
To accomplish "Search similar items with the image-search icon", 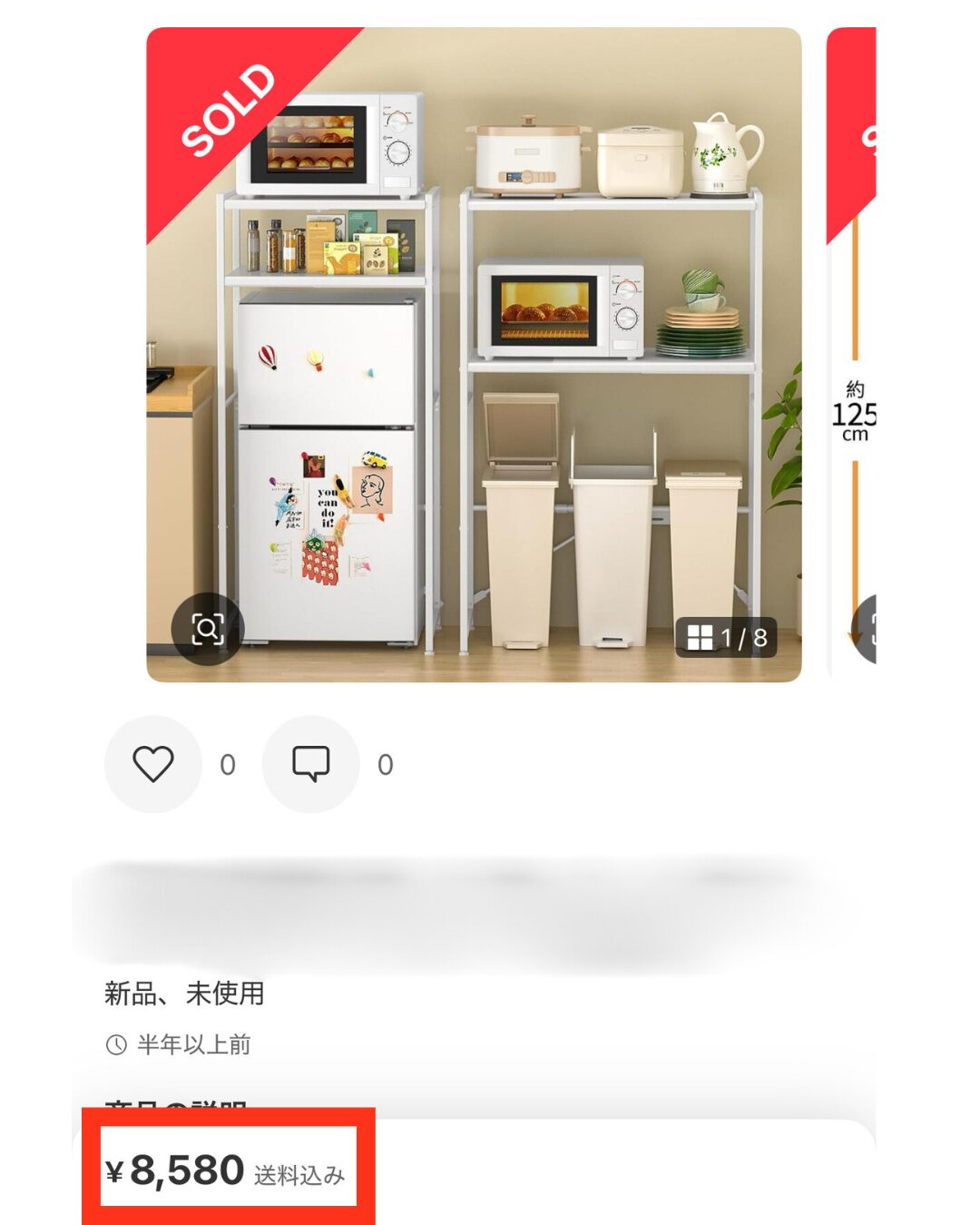I will click(x=208, y=629).
